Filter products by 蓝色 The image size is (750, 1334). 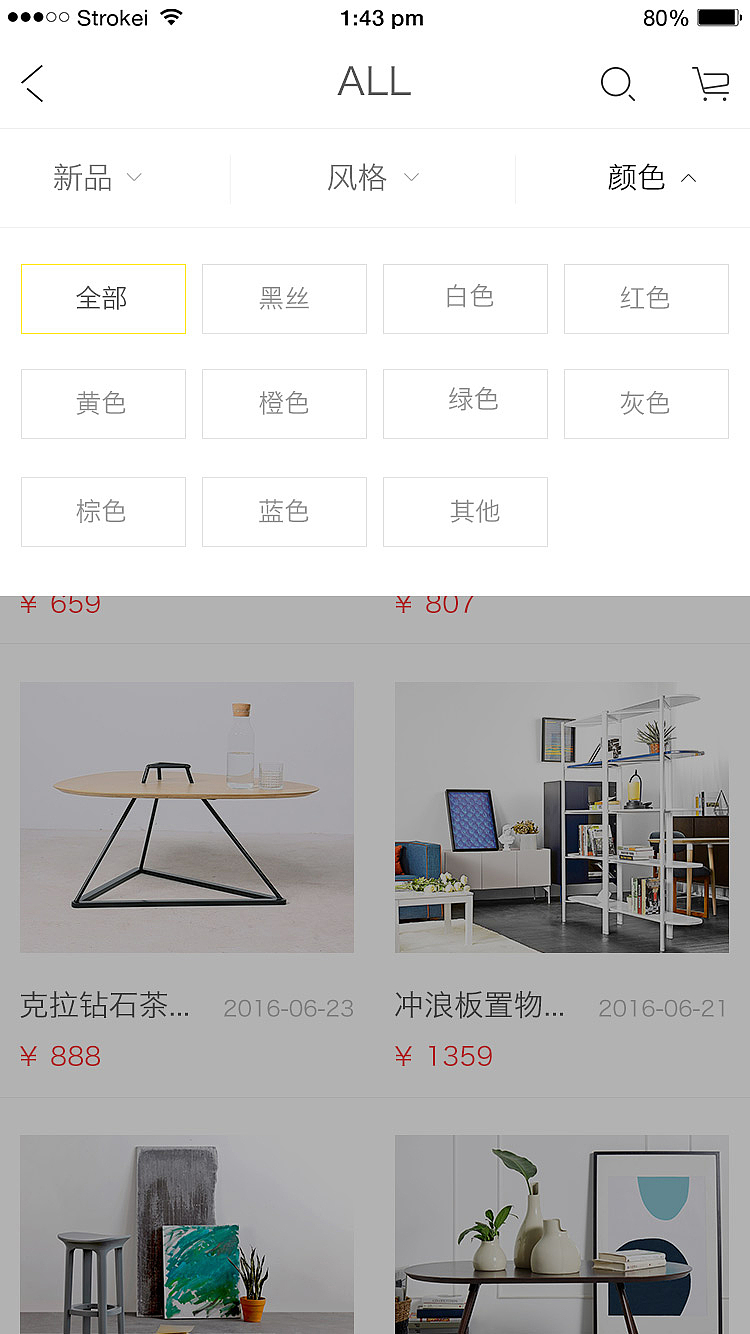pyautogui.click(x=284, y=512)
